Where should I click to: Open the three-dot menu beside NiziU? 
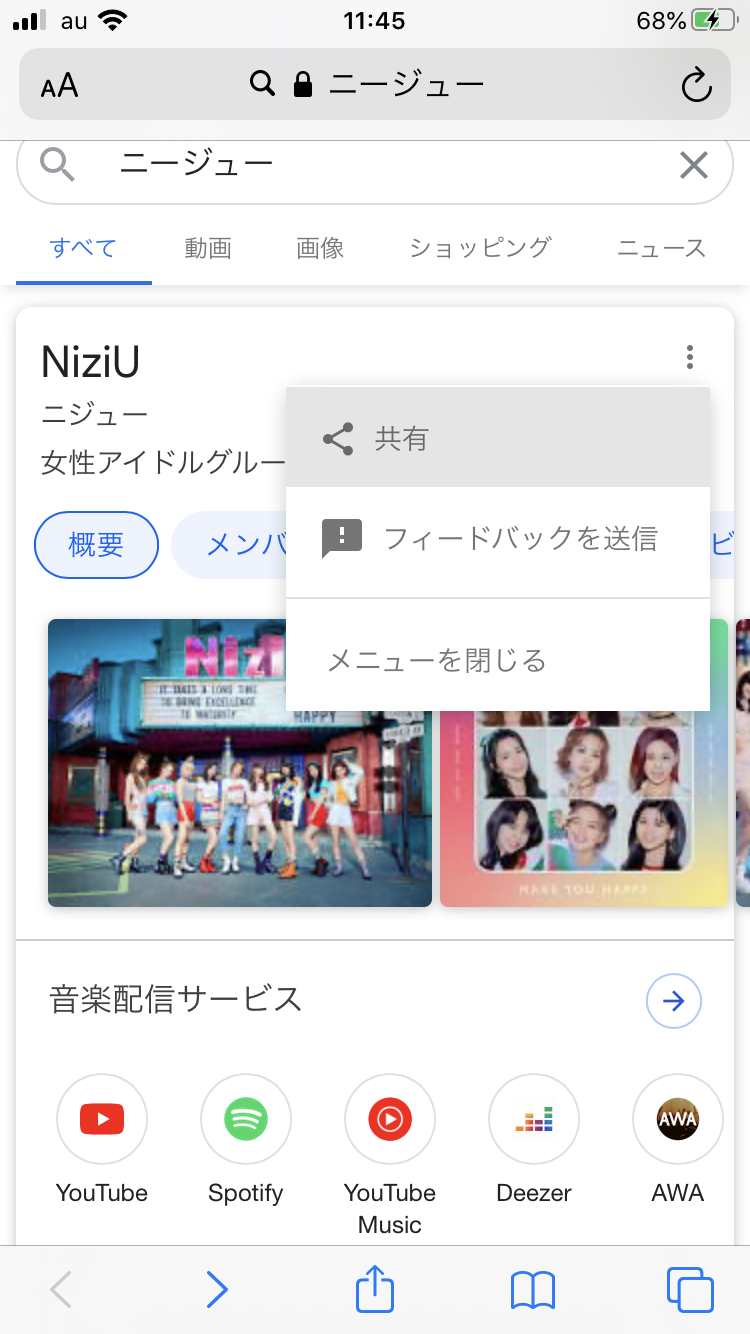[689, 357]
